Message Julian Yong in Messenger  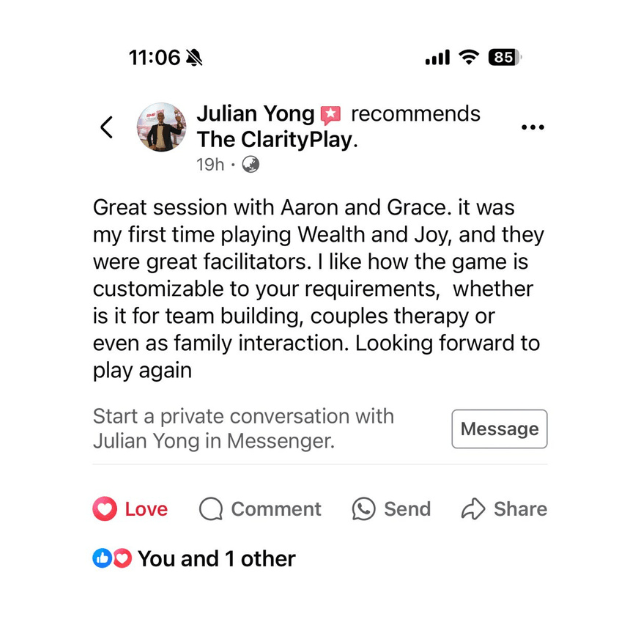499,429
